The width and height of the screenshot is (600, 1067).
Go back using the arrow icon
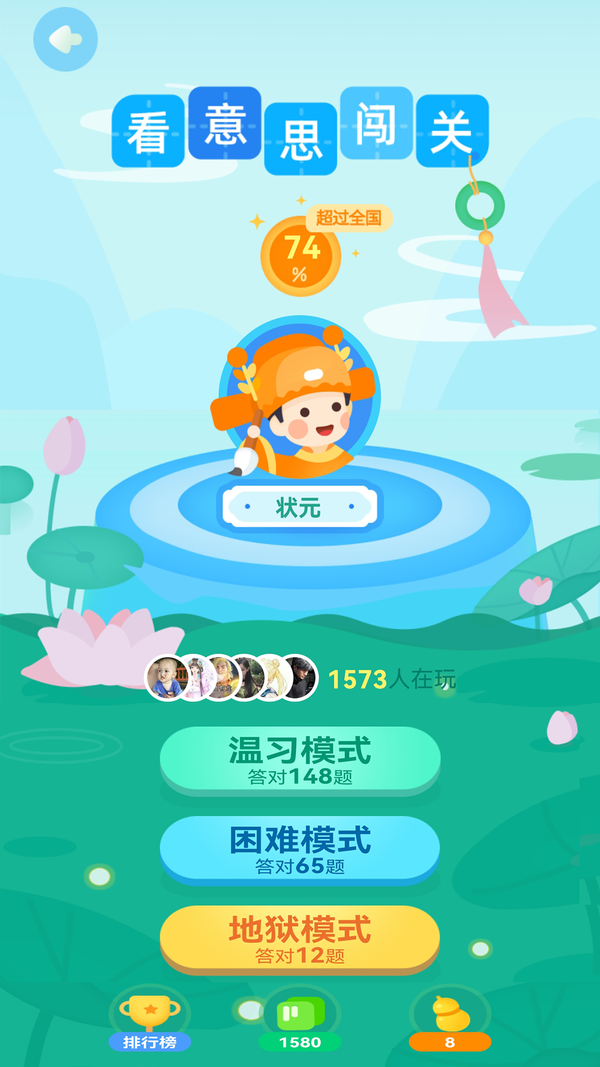(65, 40)
